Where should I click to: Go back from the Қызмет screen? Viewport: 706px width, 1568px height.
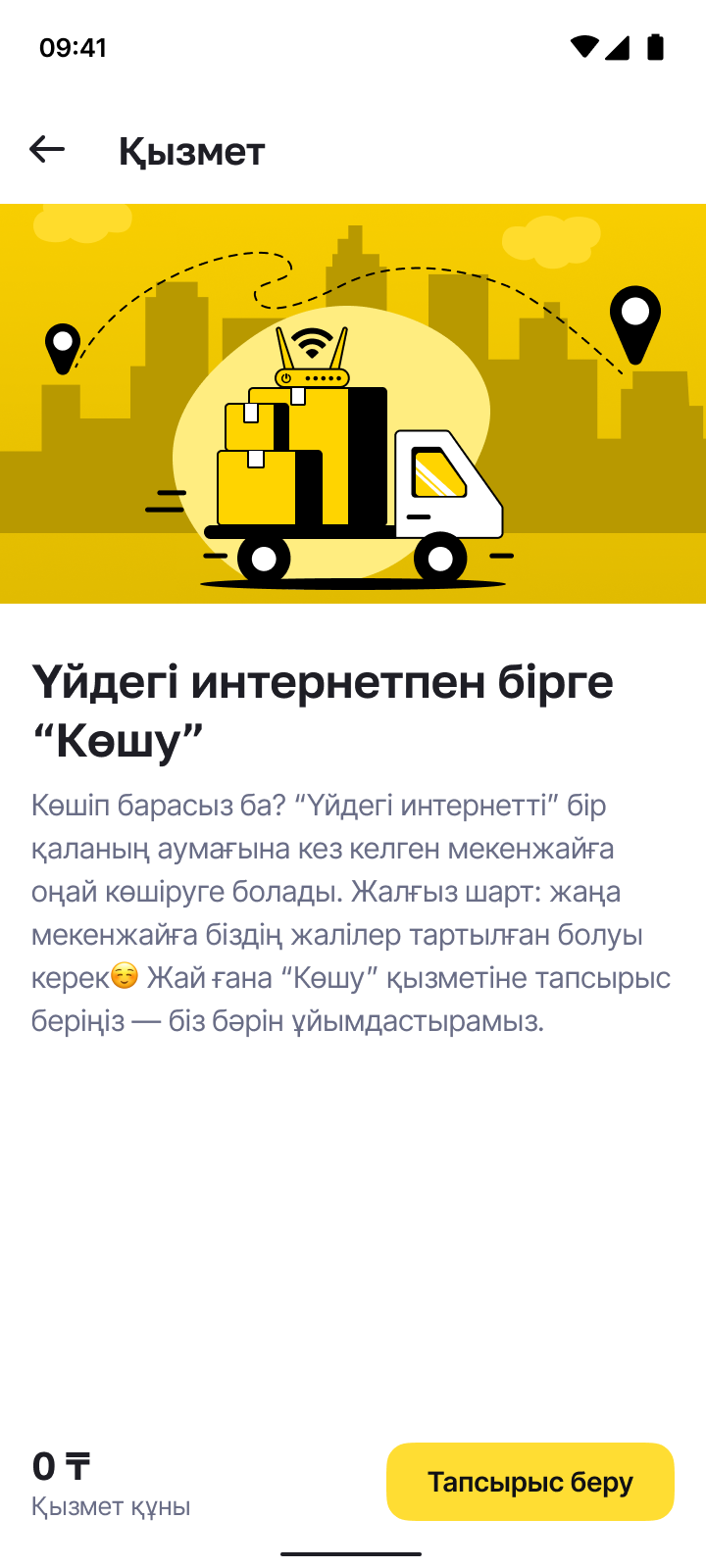47,150
